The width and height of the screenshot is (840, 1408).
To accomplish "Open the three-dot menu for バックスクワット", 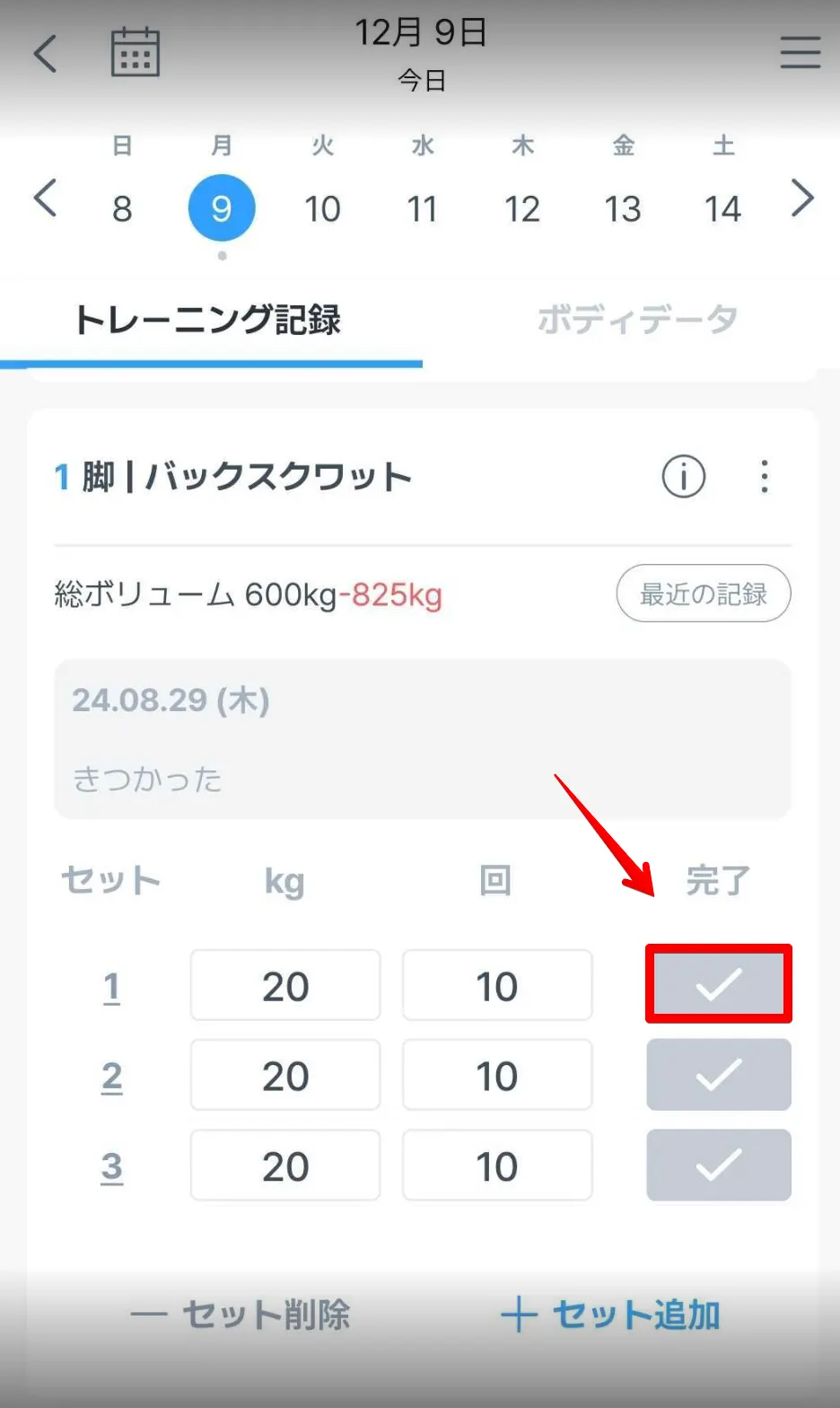I will tap(765, 477).
